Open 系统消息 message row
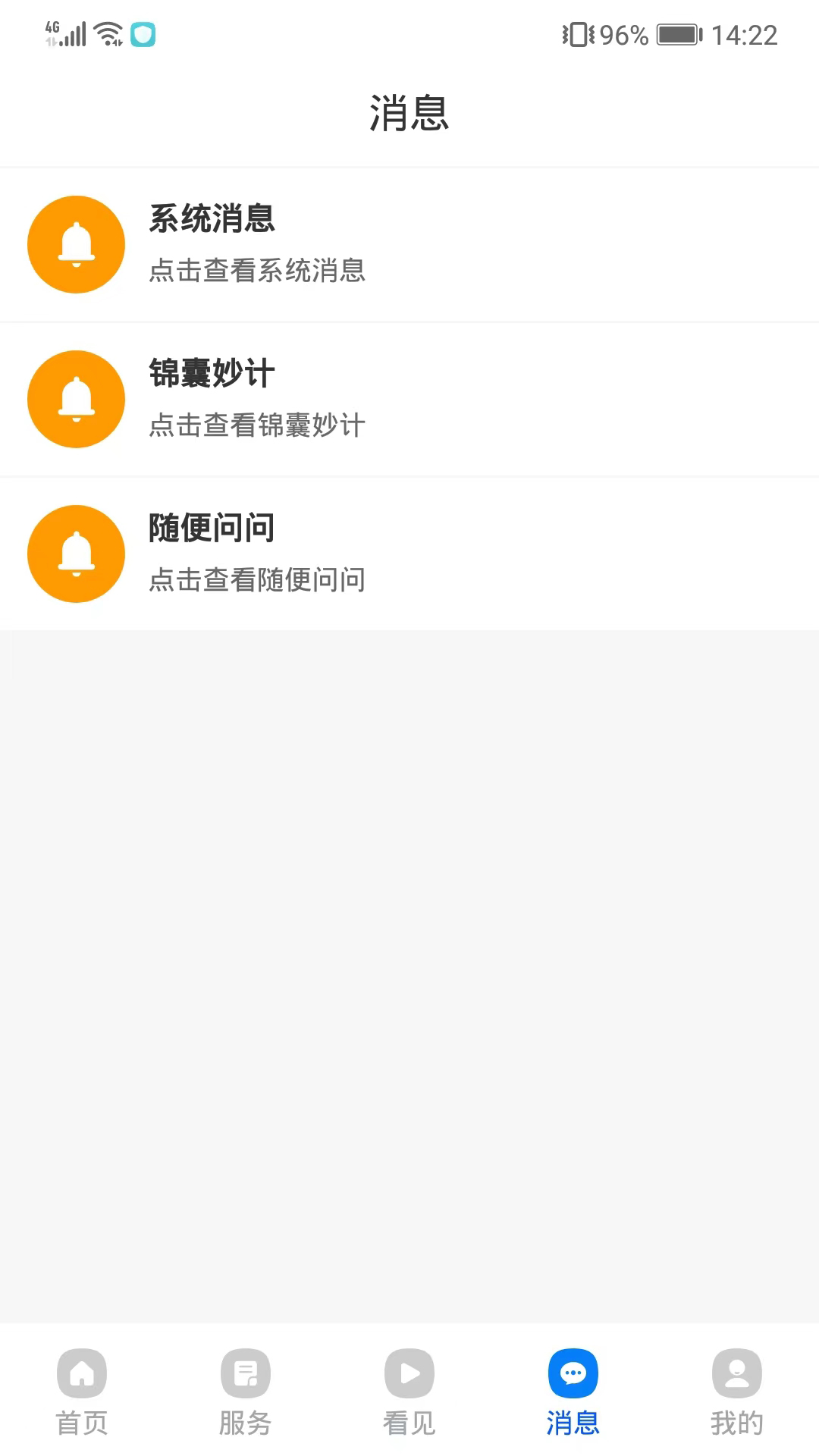Image resolution: width=819 pixels, height=1456 pixels. click(x=409, y=244)
